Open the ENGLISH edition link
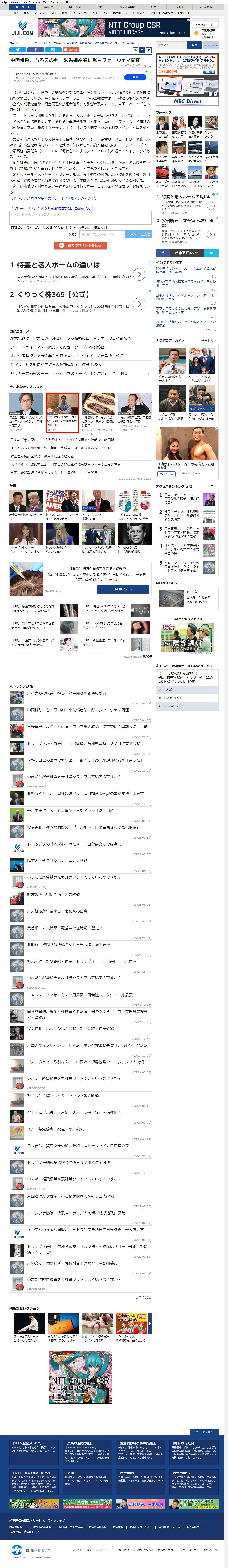 184,13
